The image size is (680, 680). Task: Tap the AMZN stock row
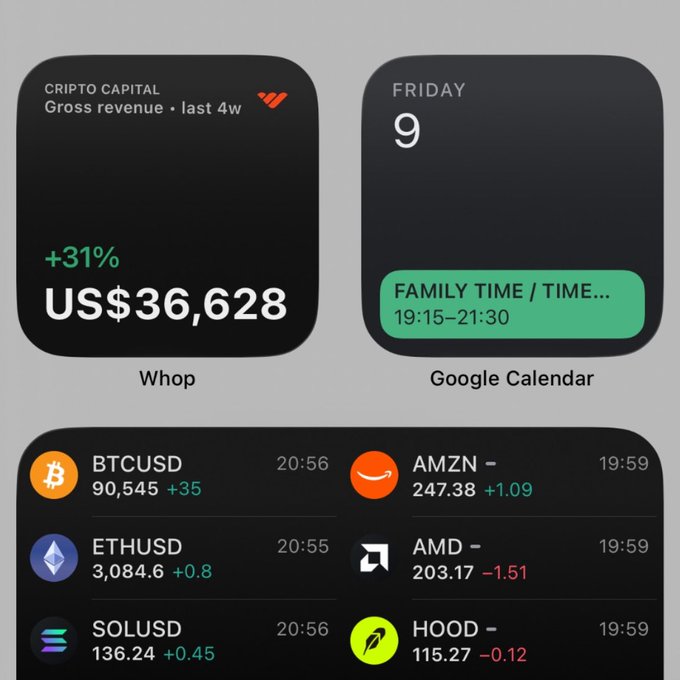click(x=500, y=476)
